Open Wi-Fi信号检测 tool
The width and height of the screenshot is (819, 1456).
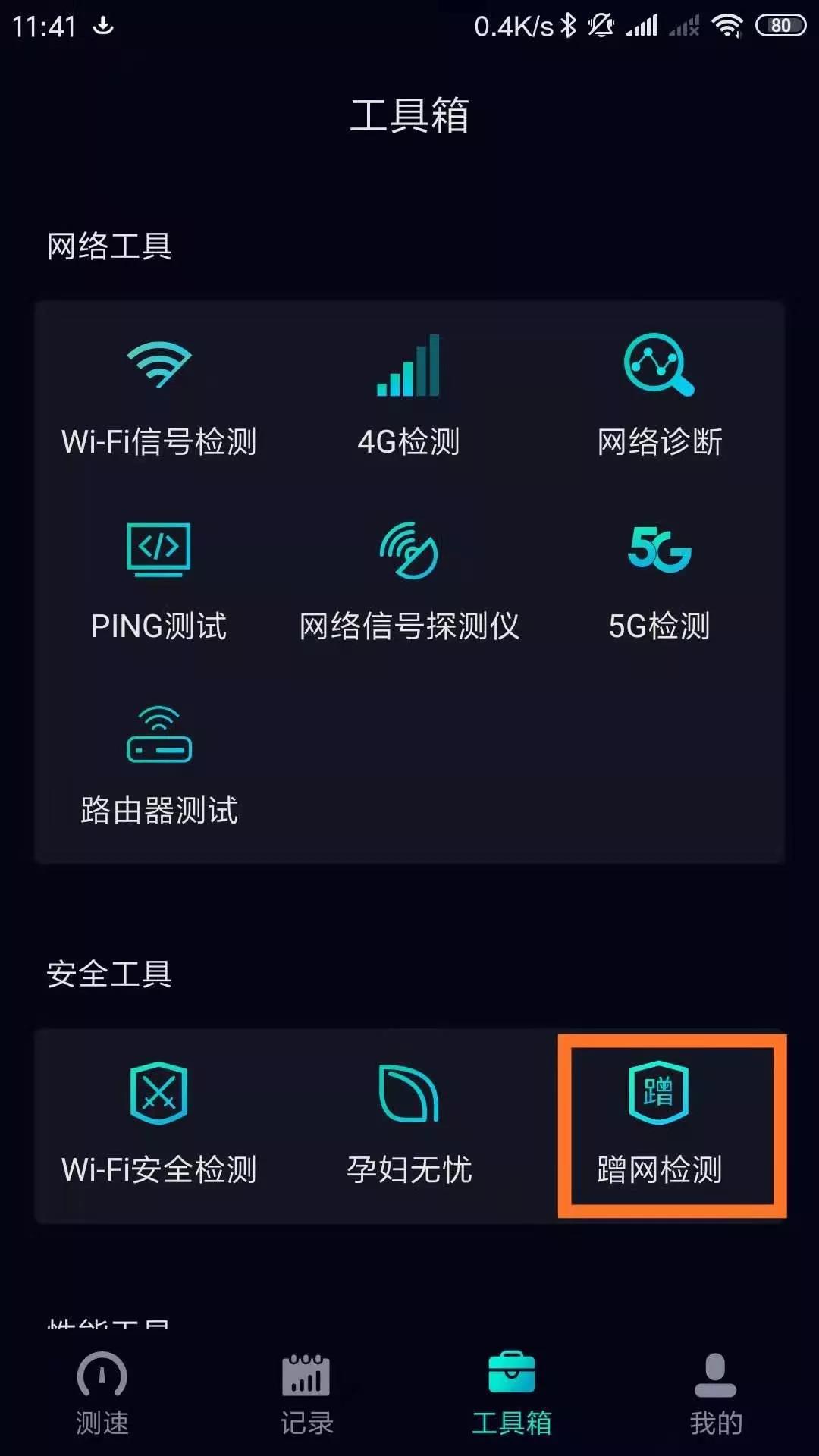click(159, 398)
